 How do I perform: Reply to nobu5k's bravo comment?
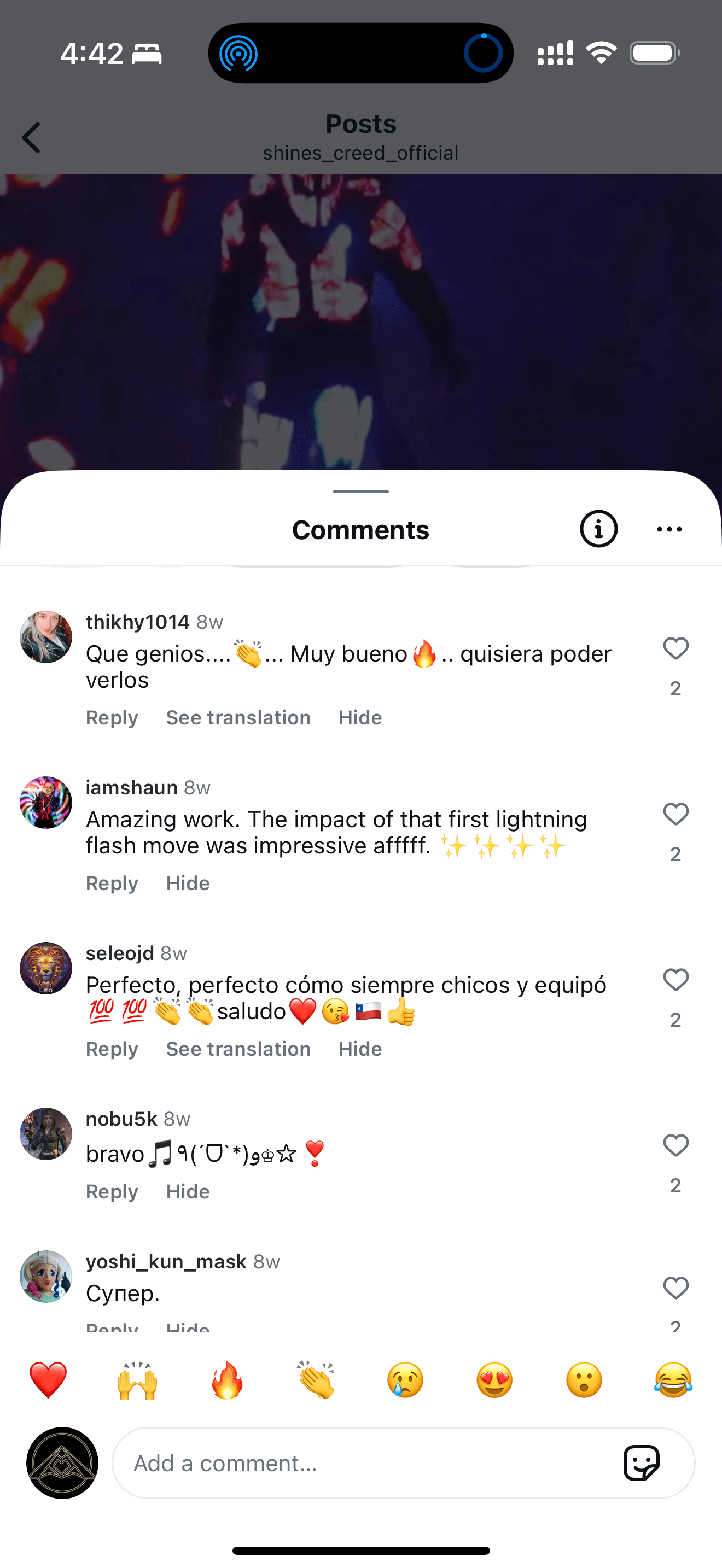tap(112, 1191)
